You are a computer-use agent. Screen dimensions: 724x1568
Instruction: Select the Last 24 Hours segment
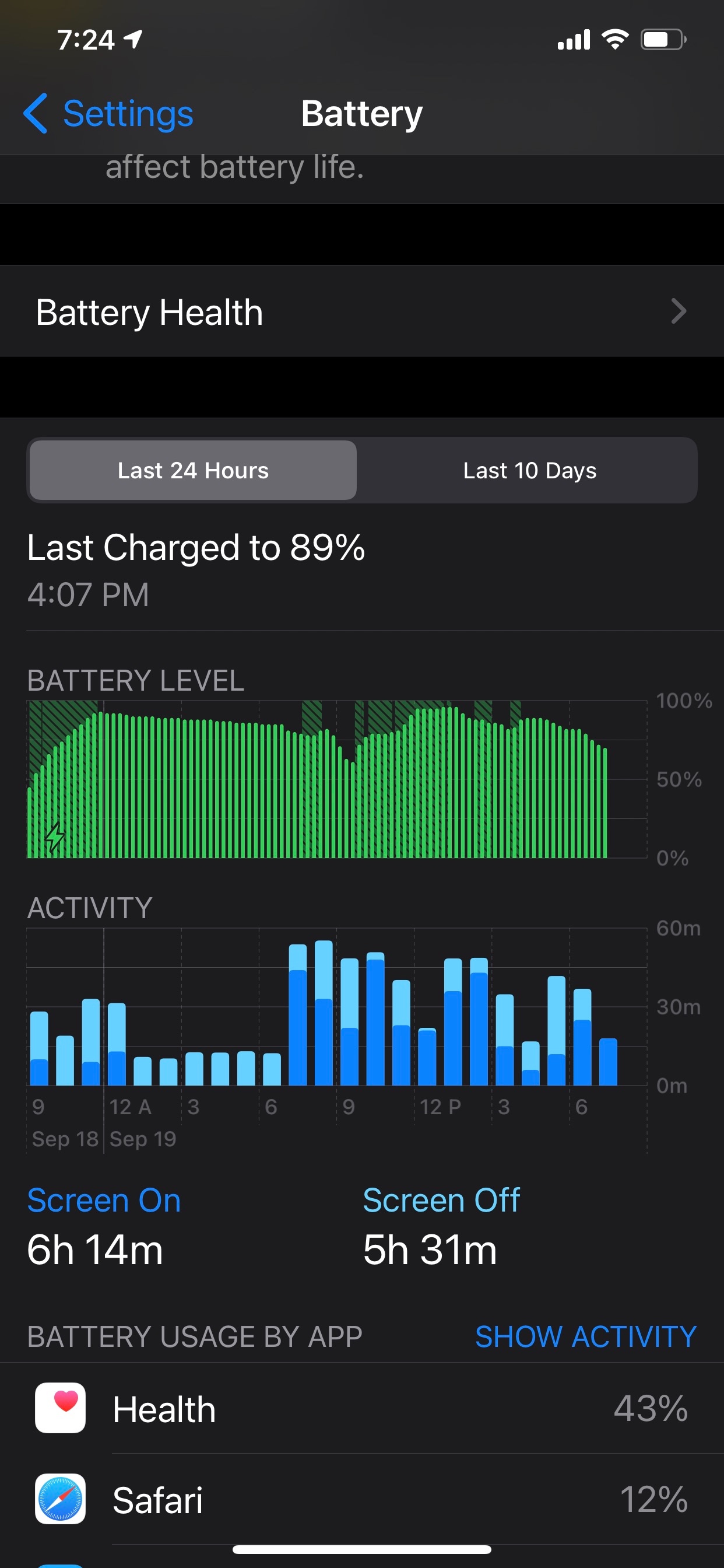(x=193, y=471)
